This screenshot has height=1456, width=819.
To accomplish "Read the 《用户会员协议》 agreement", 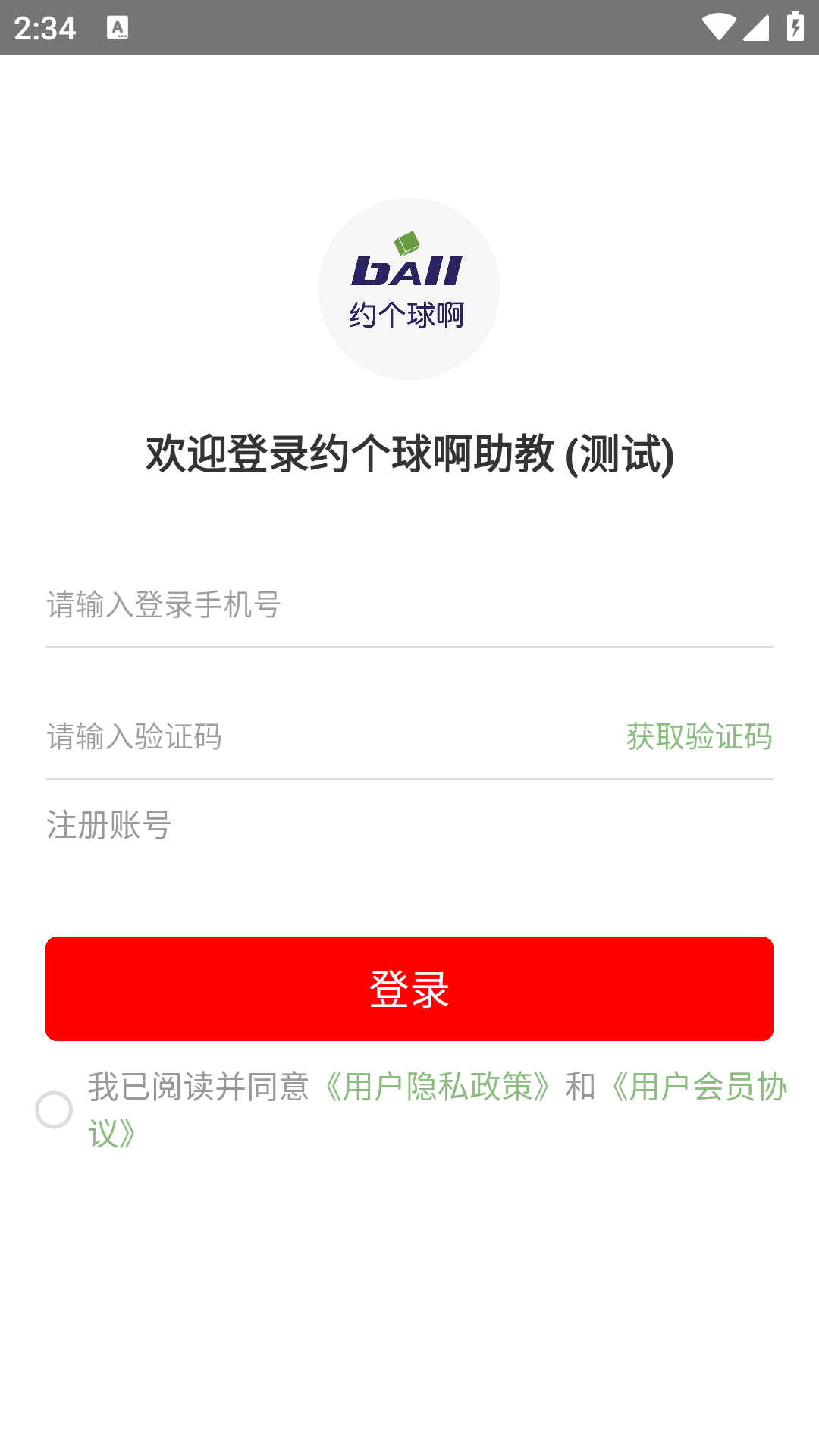I will point(698,1087).
